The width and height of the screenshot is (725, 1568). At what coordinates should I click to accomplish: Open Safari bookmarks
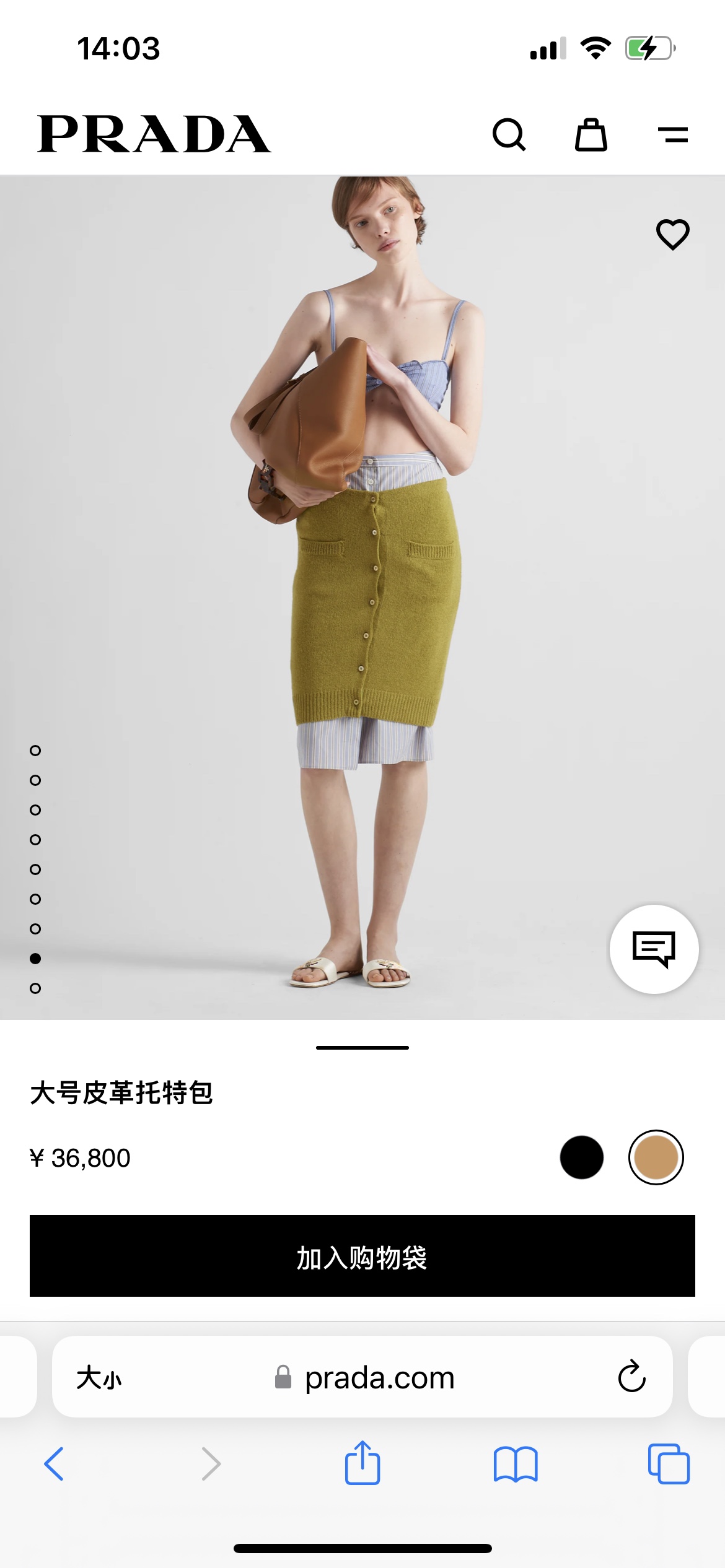515,1464
